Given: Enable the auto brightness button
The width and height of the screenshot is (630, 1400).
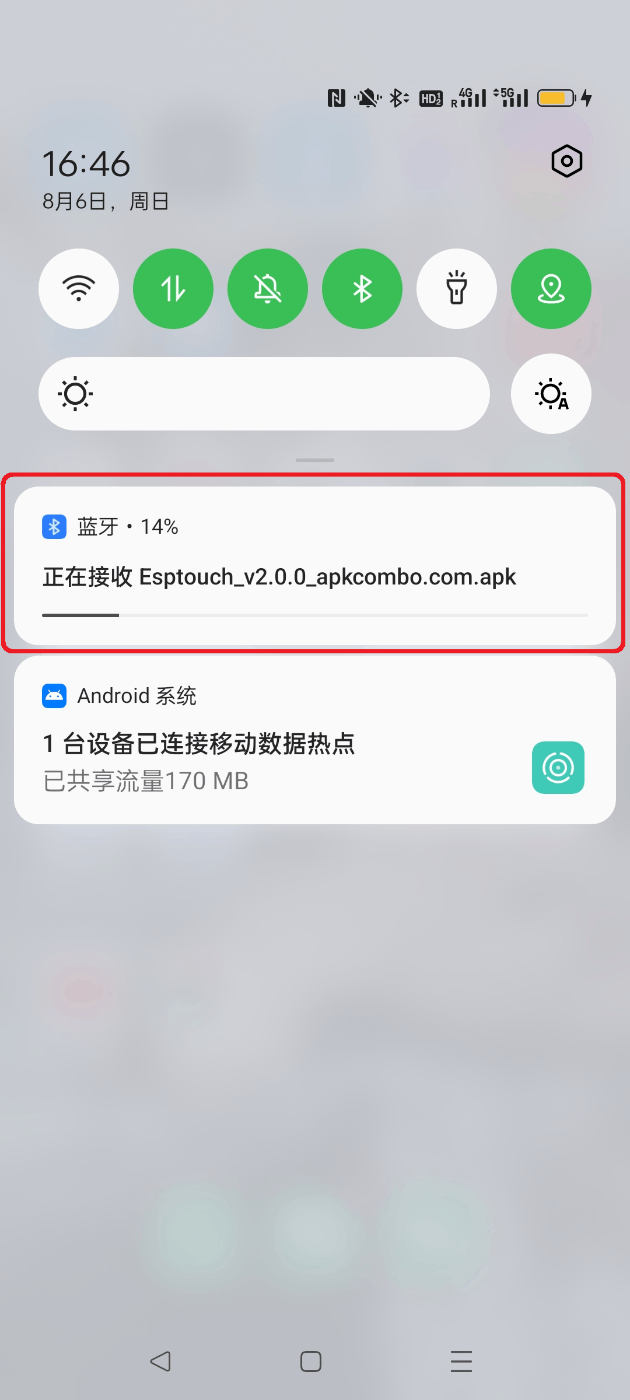Looking at the screenshot, I should pyautogui.click(x=551, y=394).
